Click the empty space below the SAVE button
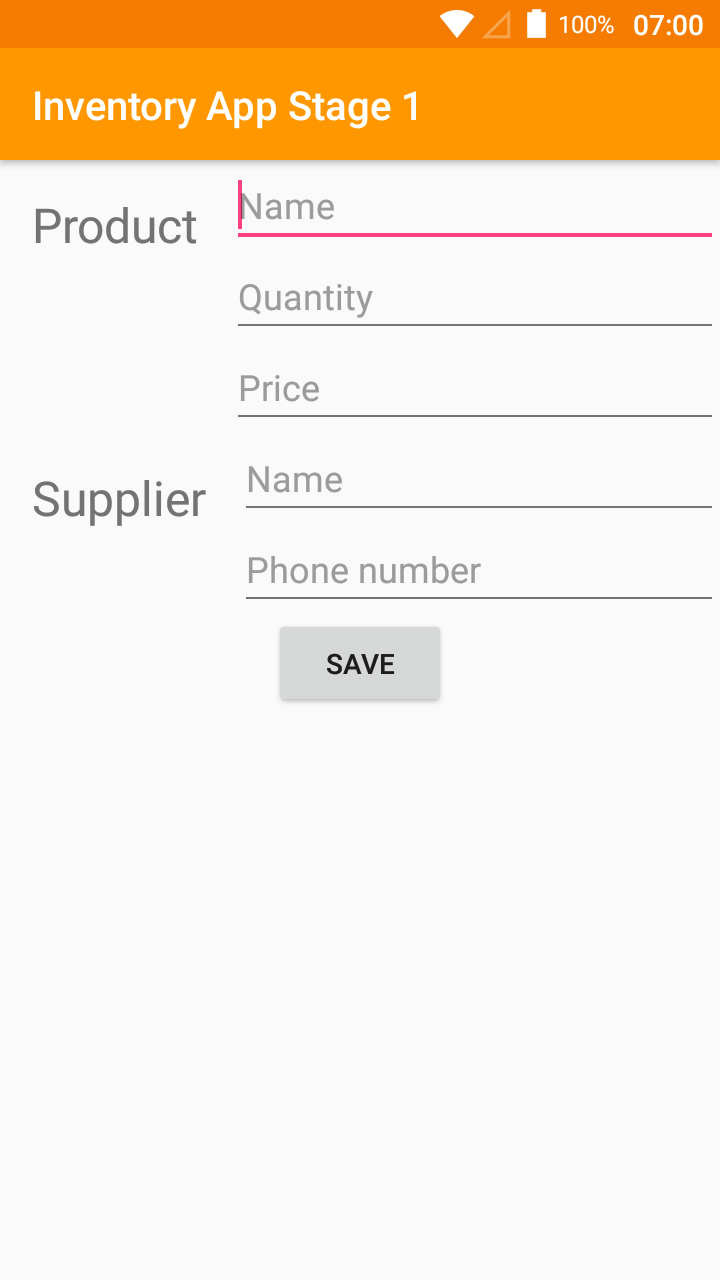720x1280 pixels. 360,900
